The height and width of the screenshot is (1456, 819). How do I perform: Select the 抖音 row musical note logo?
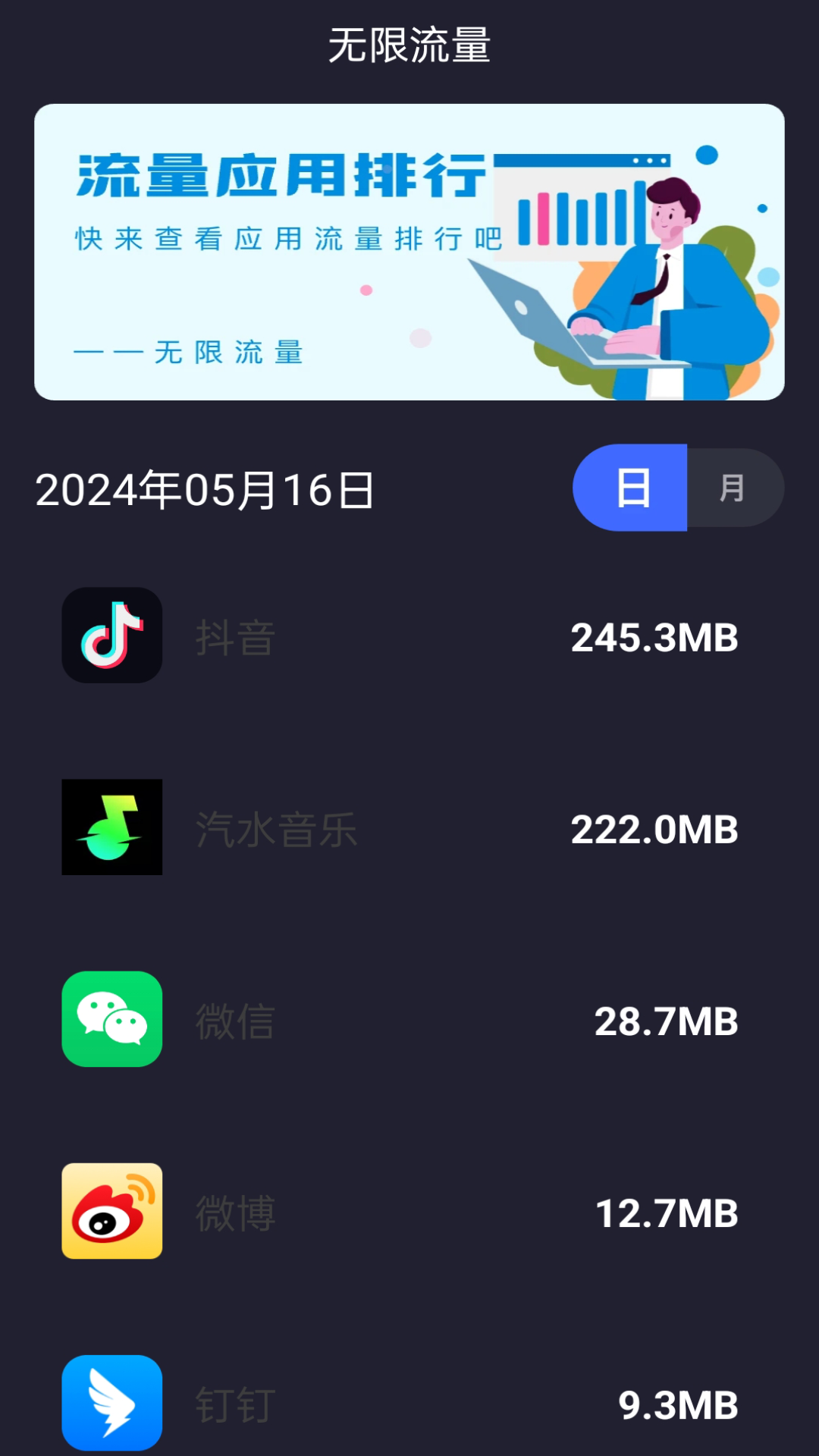[111, 635]
